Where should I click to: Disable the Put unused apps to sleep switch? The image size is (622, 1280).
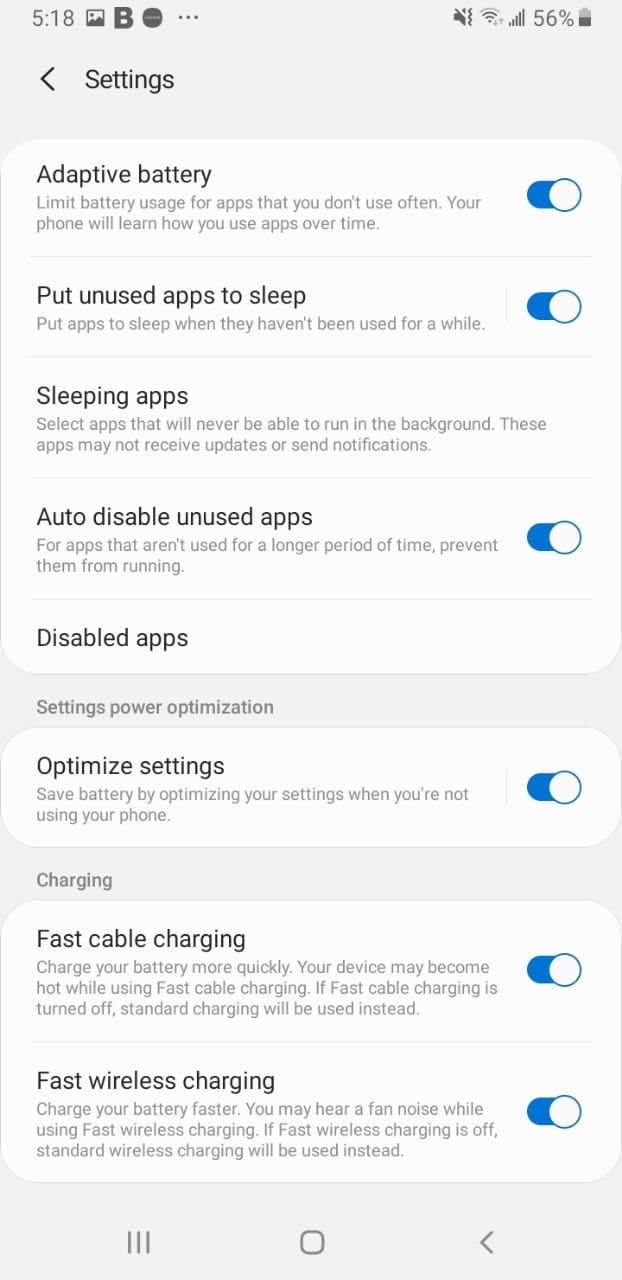coord(554,306)
